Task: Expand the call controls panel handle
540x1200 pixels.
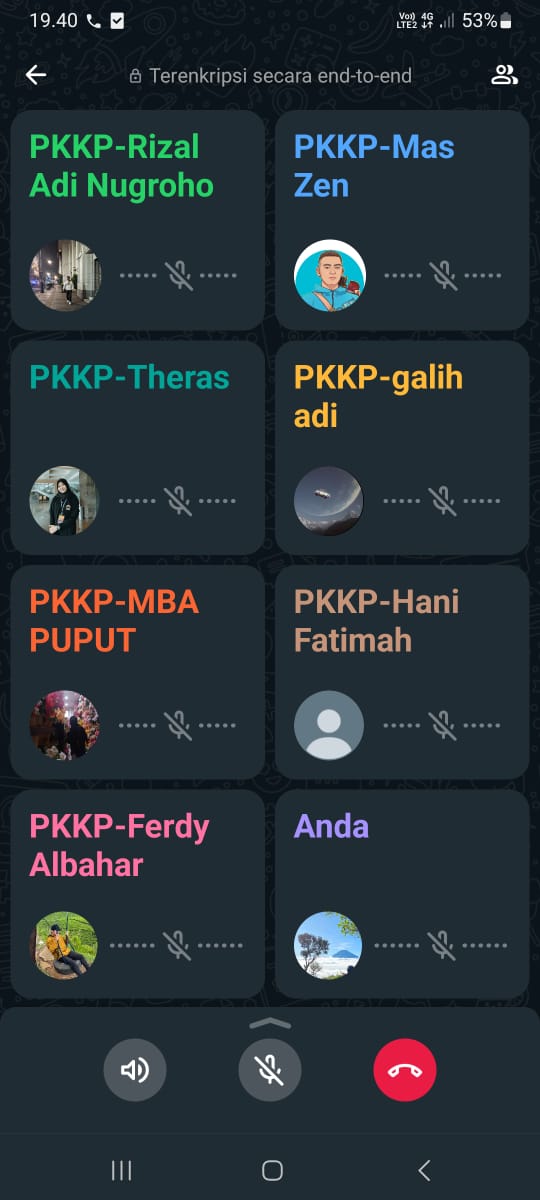Action: (270, 1023)
